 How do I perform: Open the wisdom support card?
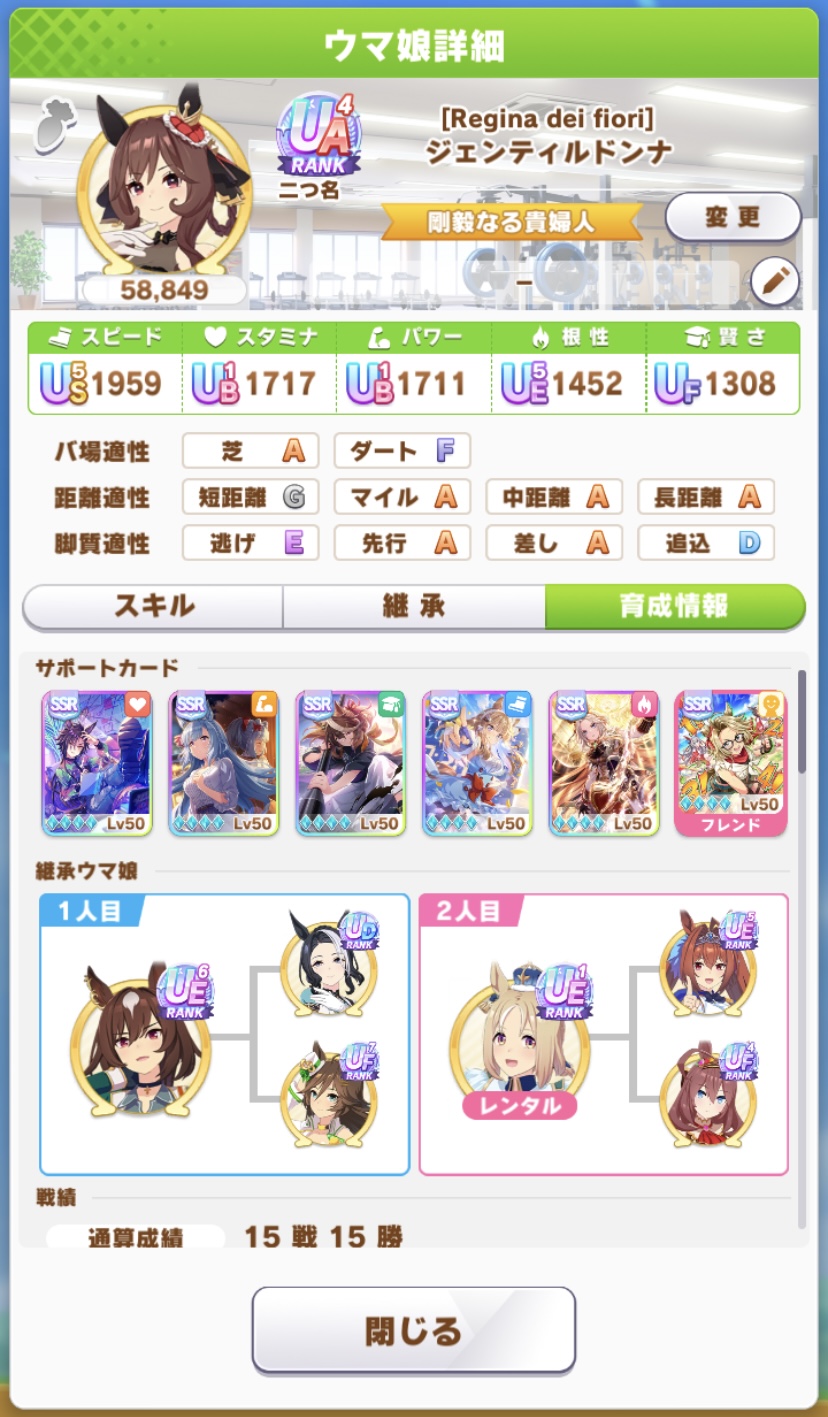pyautogui.click(x=350, y=762)
